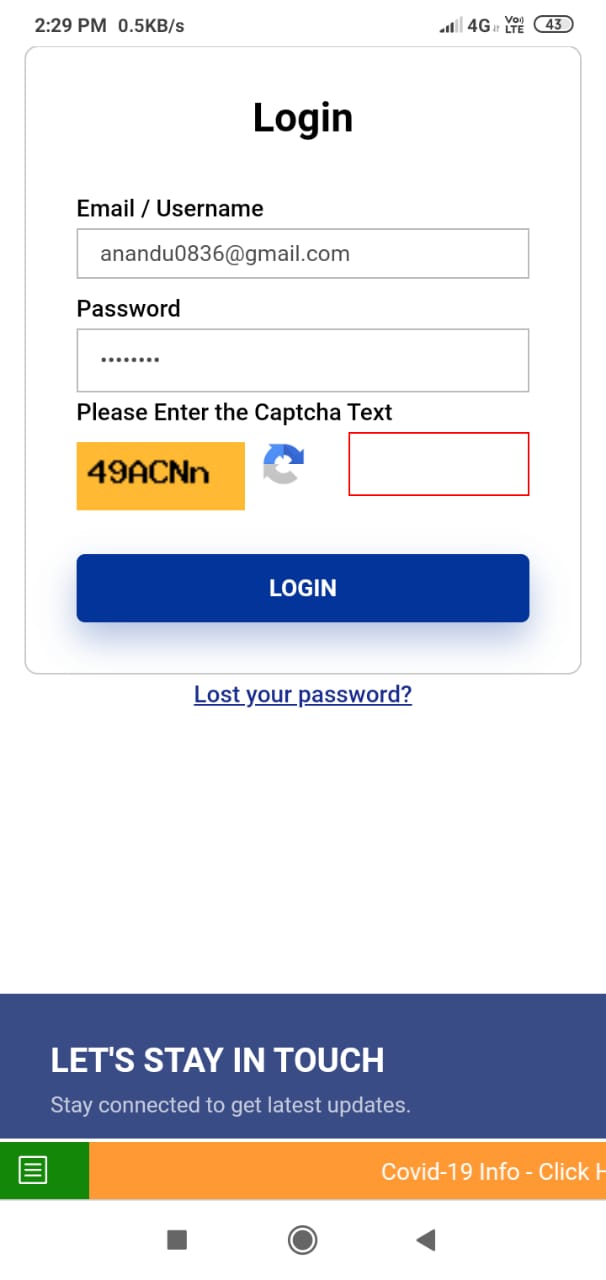
Task: Focus the Password field
Action: (x=302, y=360)
